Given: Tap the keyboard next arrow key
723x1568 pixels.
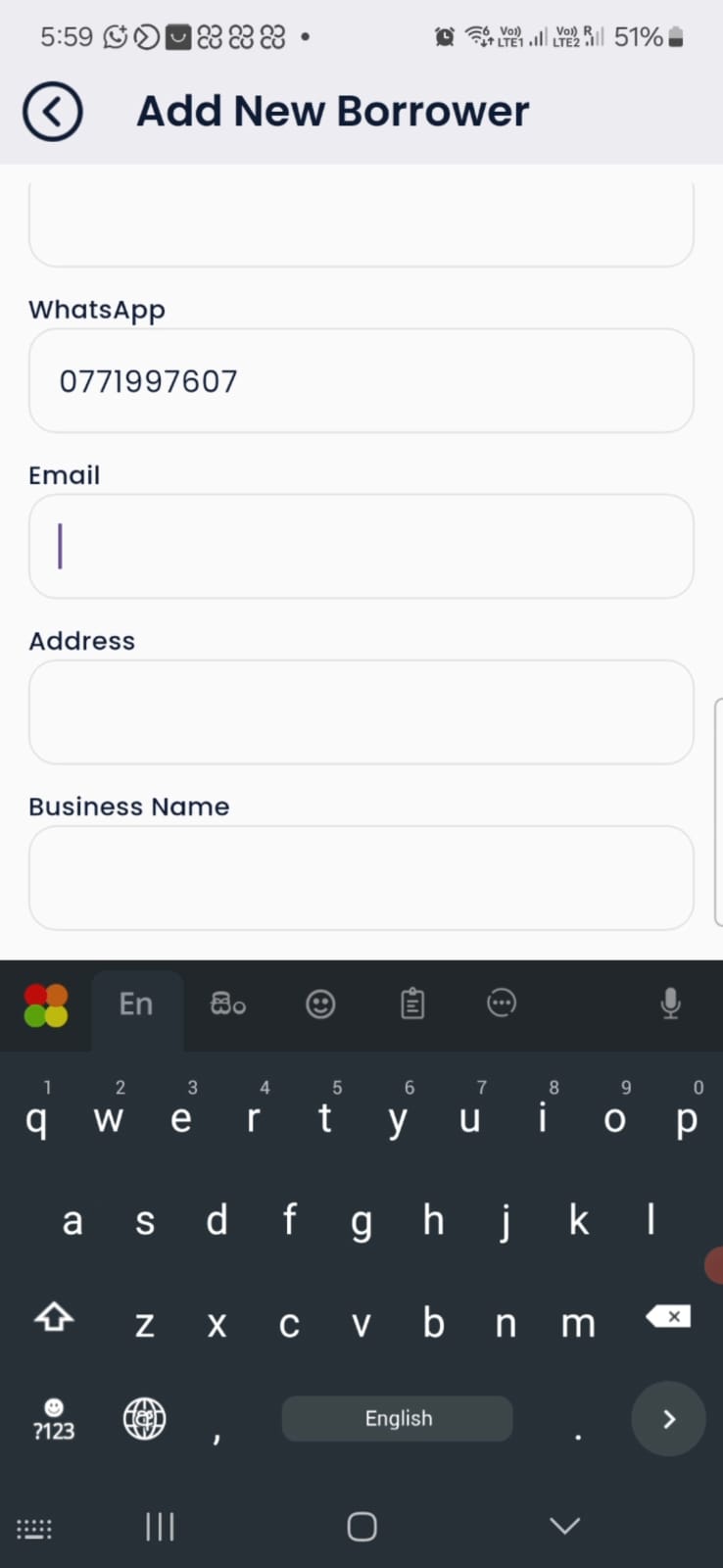Looking at the screenshot, I should click(x=668, y=1419).
